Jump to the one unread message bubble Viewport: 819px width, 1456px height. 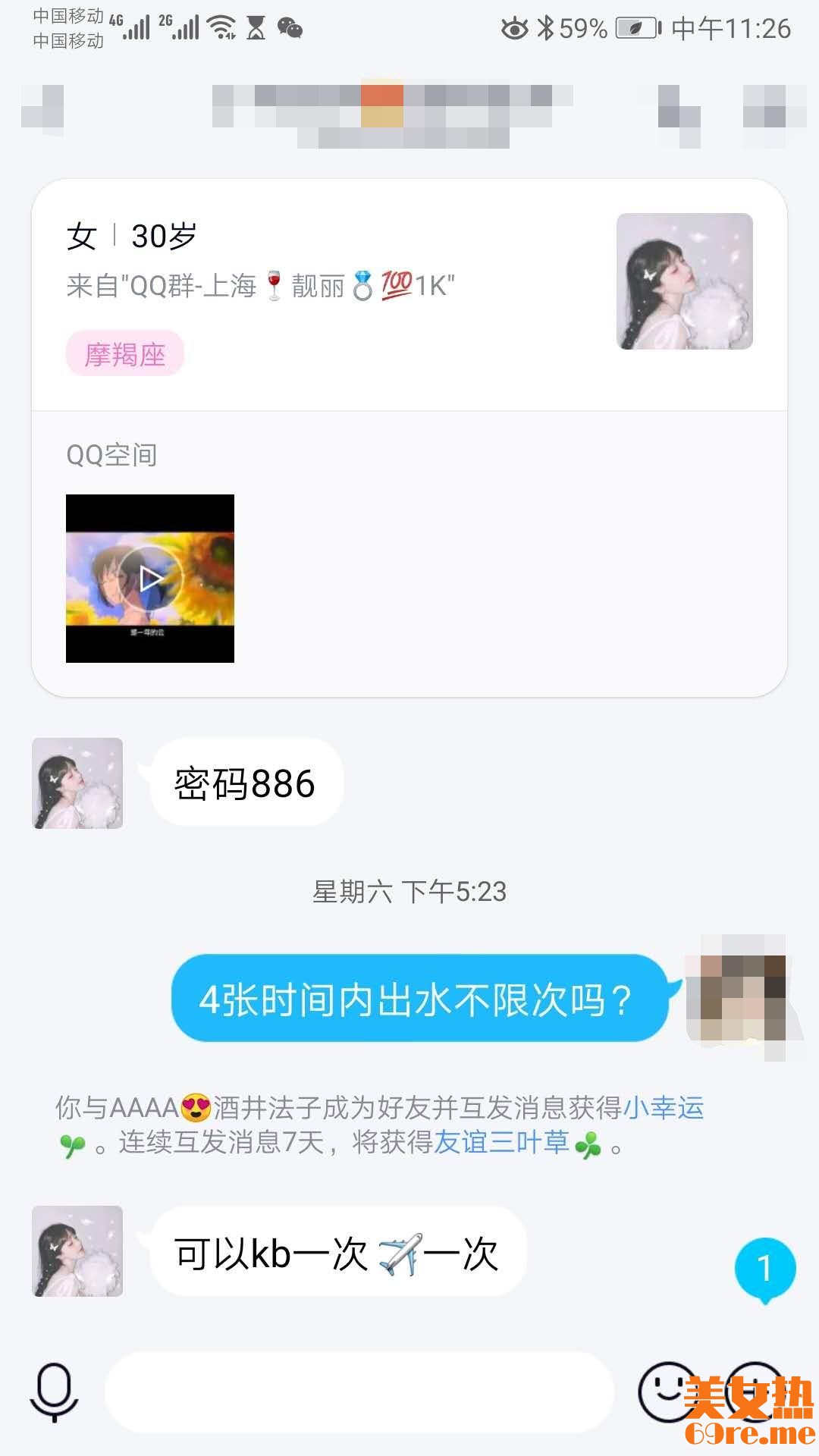click(764, 1269)
